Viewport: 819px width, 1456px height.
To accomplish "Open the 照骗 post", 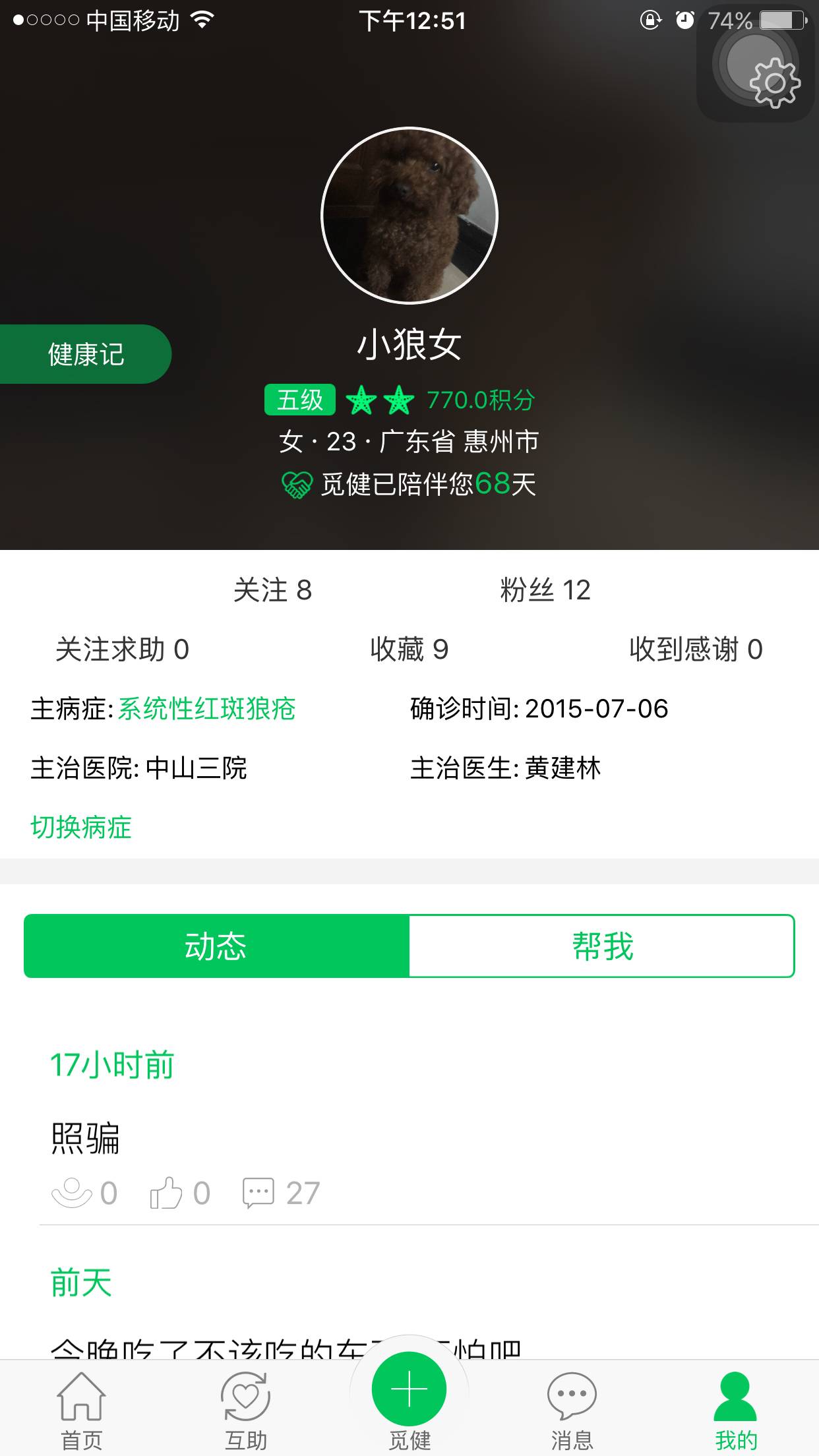I will pos(86,1139).
